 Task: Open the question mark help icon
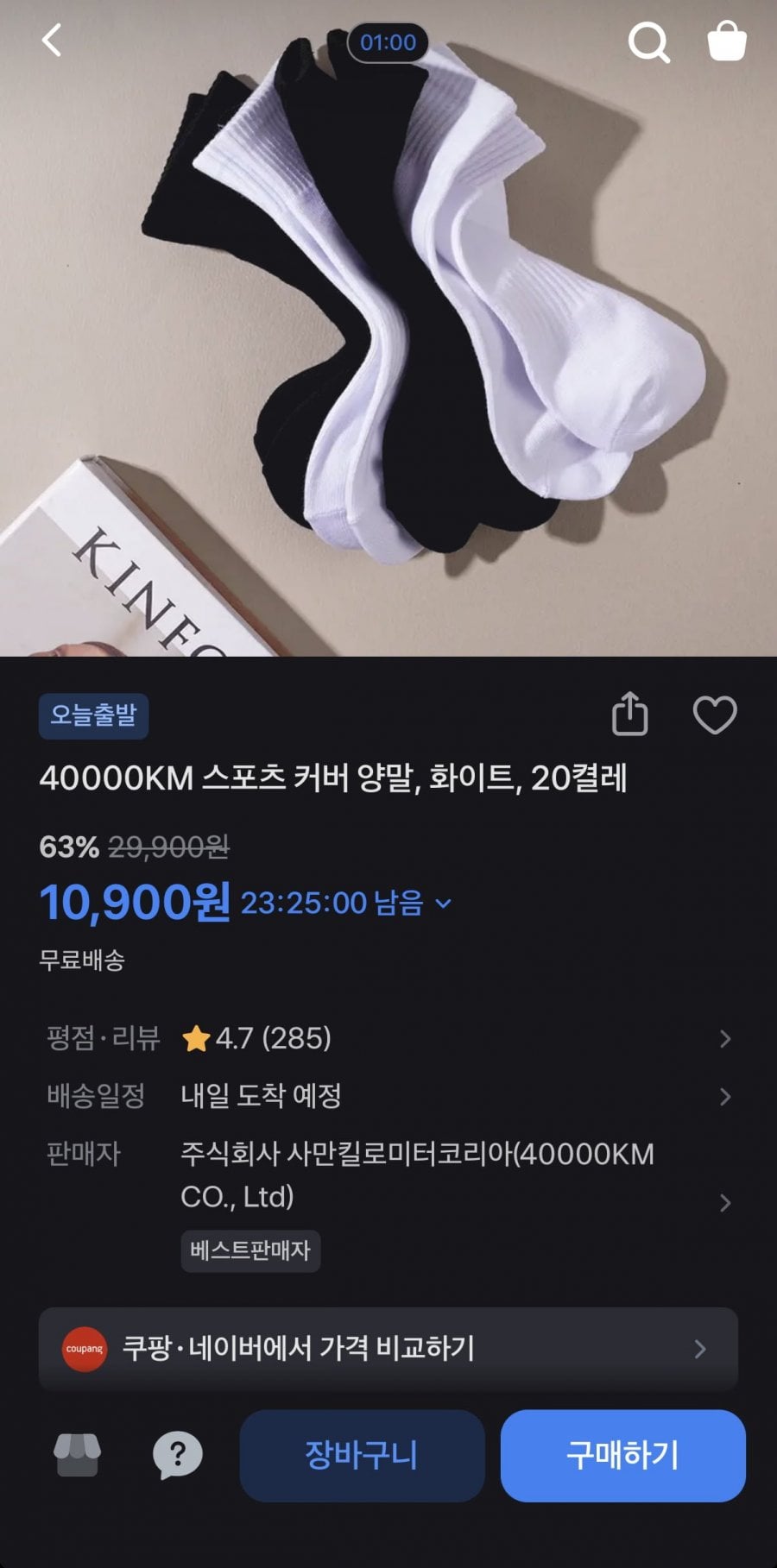[x=178, y=1455]
